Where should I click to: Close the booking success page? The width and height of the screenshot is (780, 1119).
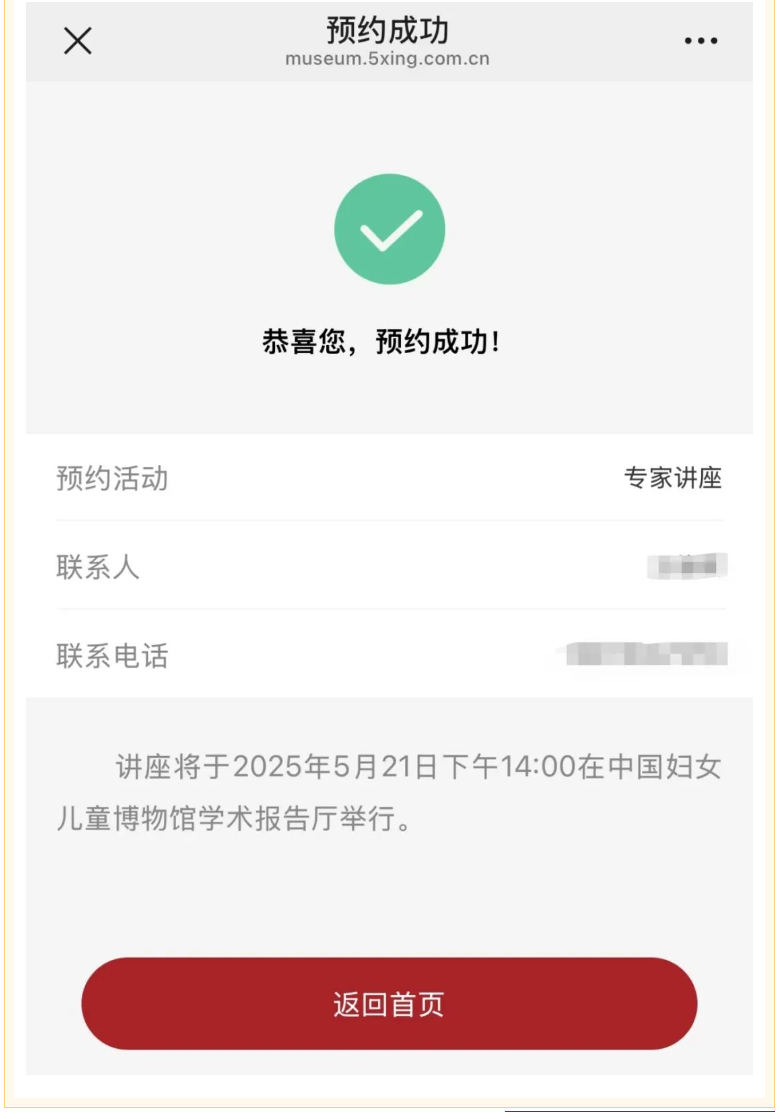pos(77,41)
